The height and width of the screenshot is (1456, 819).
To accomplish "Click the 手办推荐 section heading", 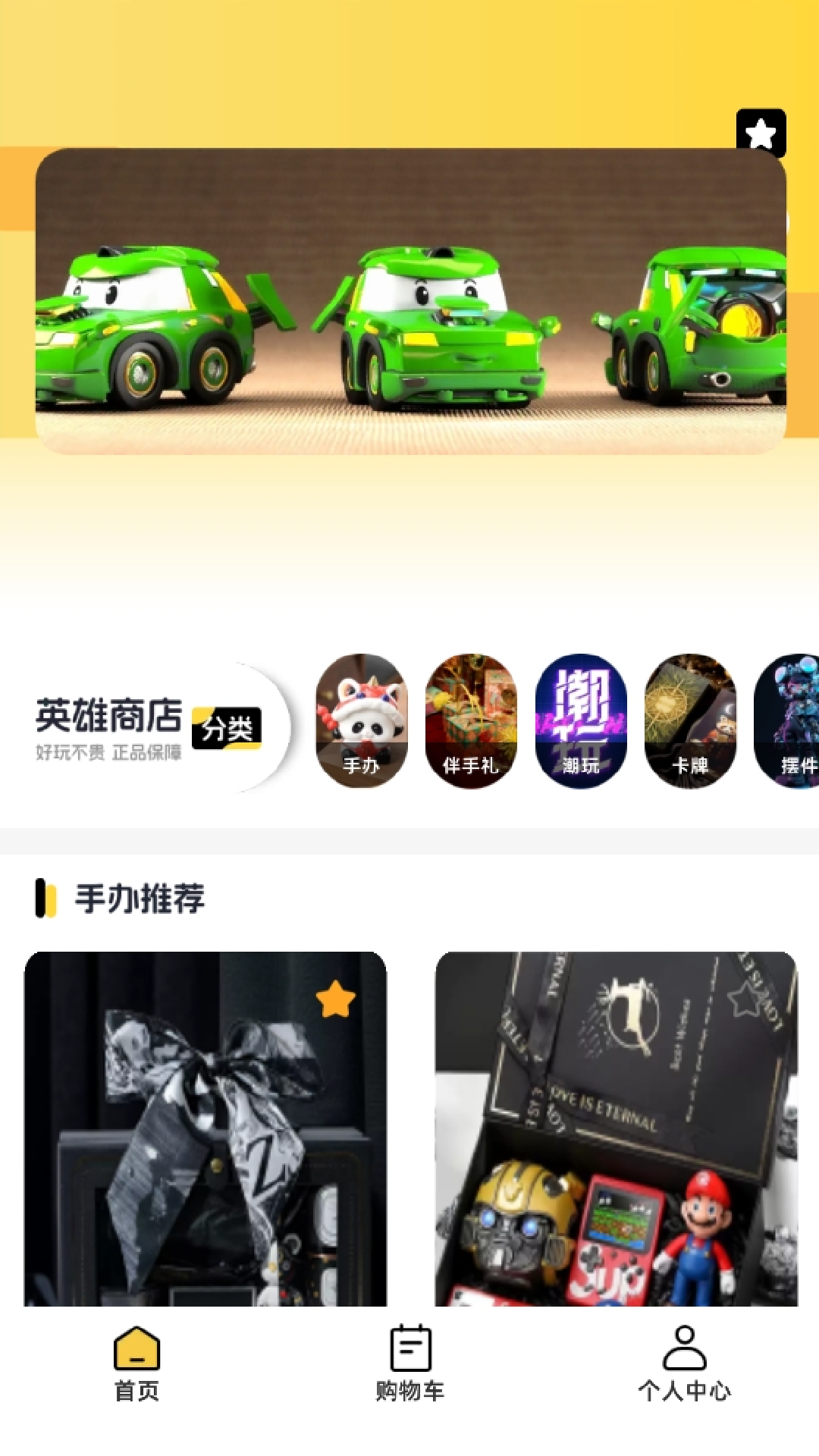I will pos(140,899).
